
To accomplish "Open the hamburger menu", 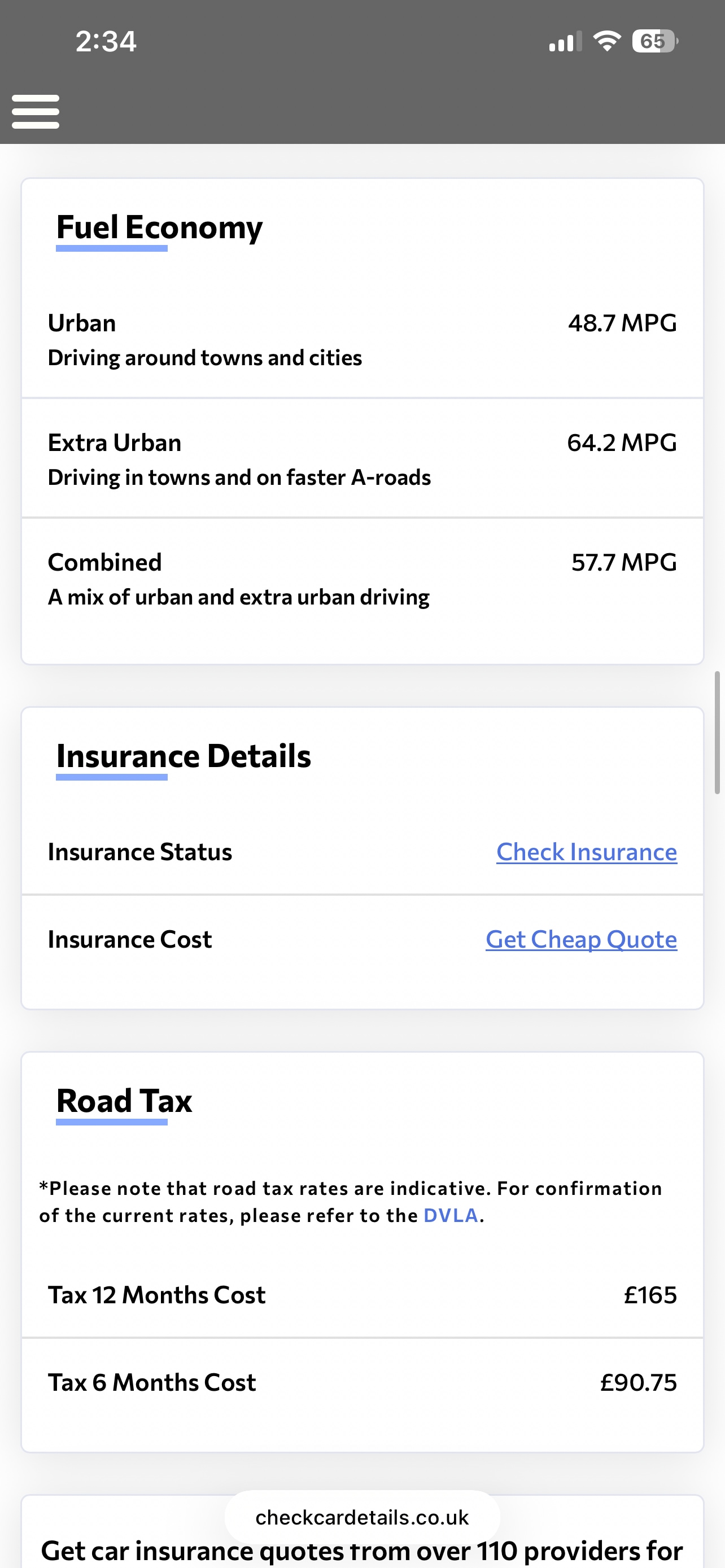I will (36, 111).
